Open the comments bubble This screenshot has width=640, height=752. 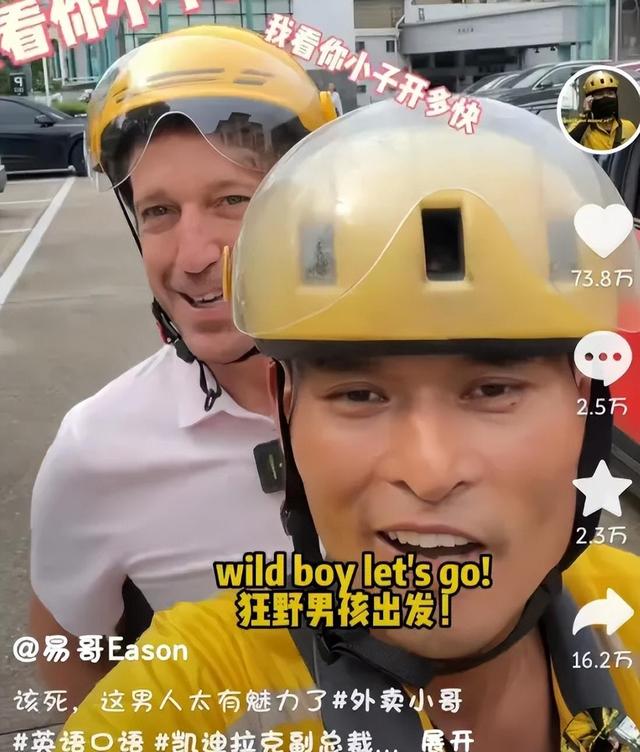pyautogui.click(x=603, y=357)
